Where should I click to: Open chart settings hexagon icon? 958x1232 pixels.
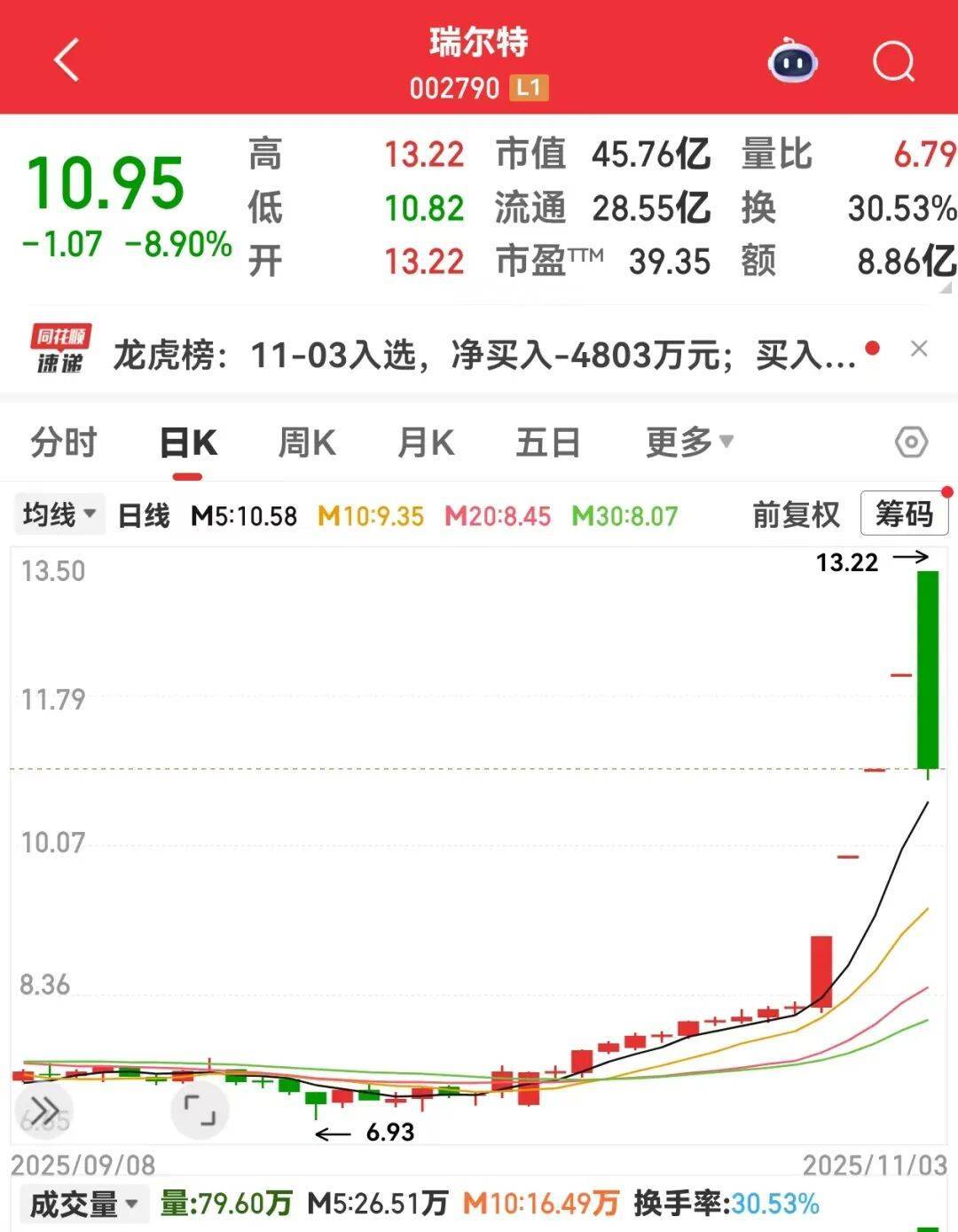(x=911, y=442)
